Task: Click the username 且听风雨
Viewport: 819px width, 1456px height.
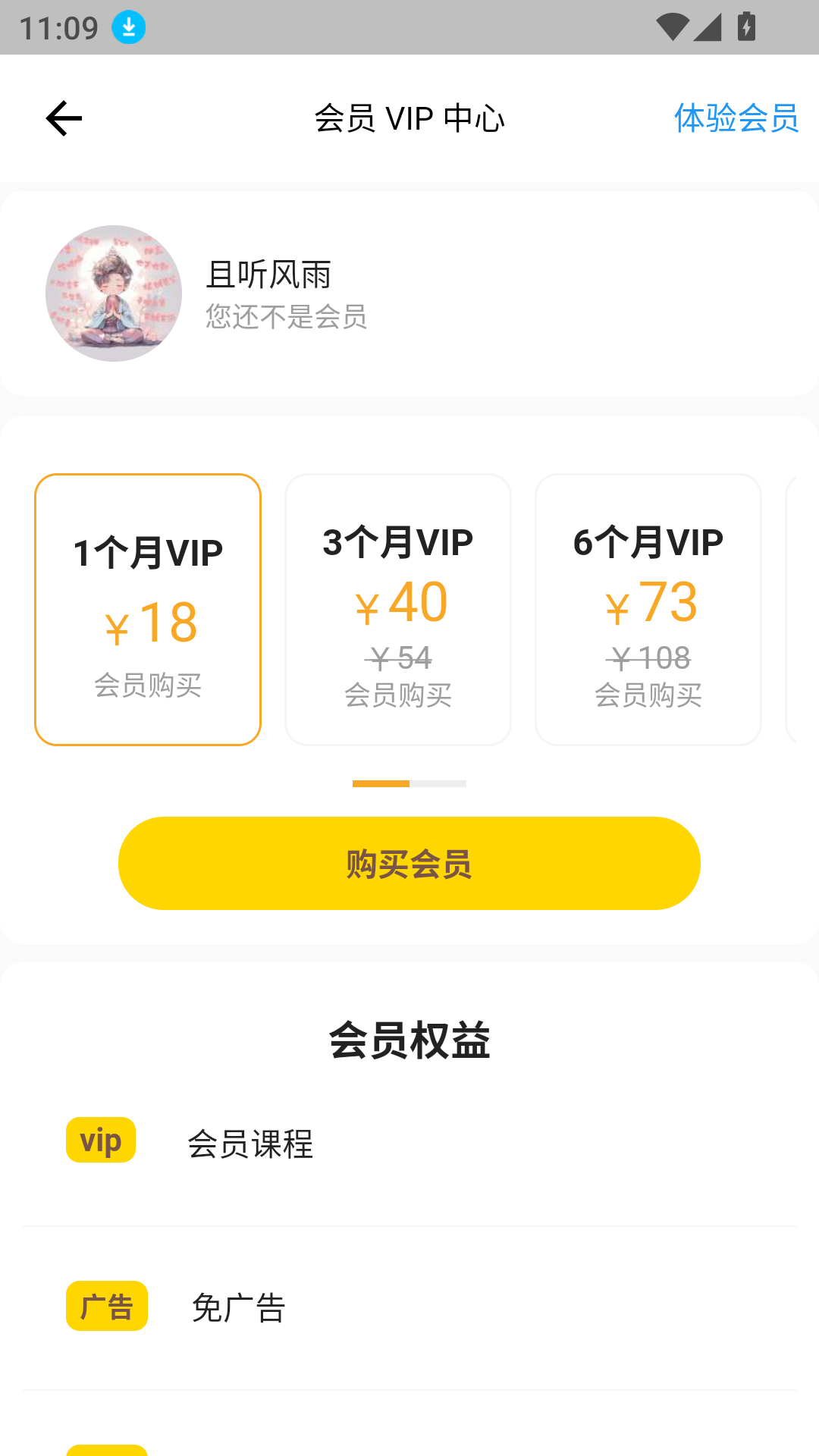Action: tap(268, 275)
